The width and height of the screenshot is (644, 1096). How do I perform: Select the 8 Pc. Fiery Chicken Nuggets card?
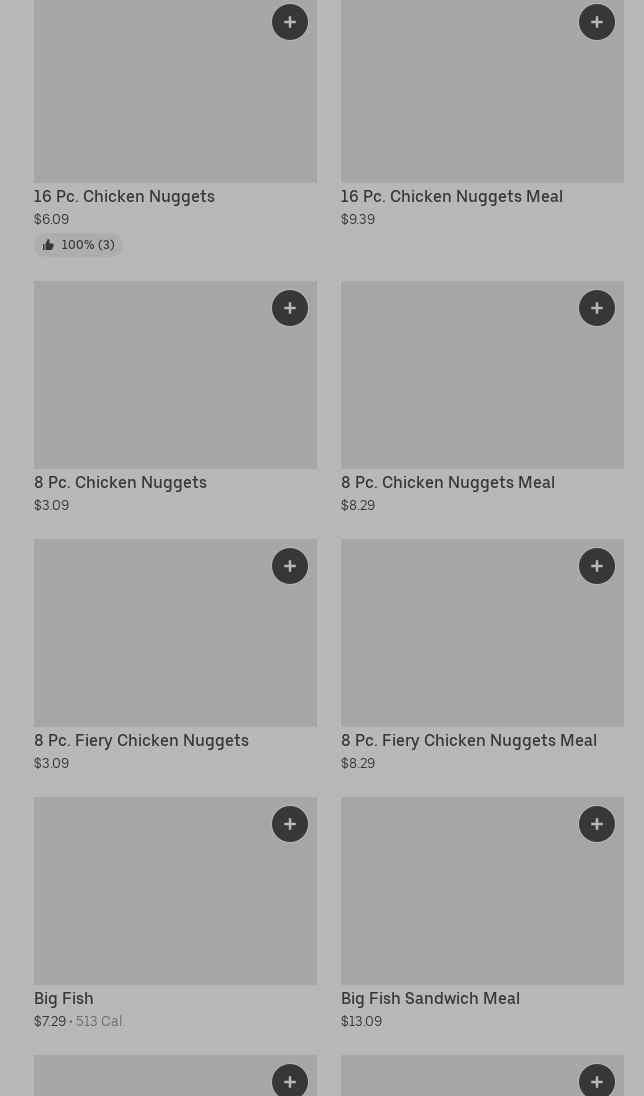point(175,655)
